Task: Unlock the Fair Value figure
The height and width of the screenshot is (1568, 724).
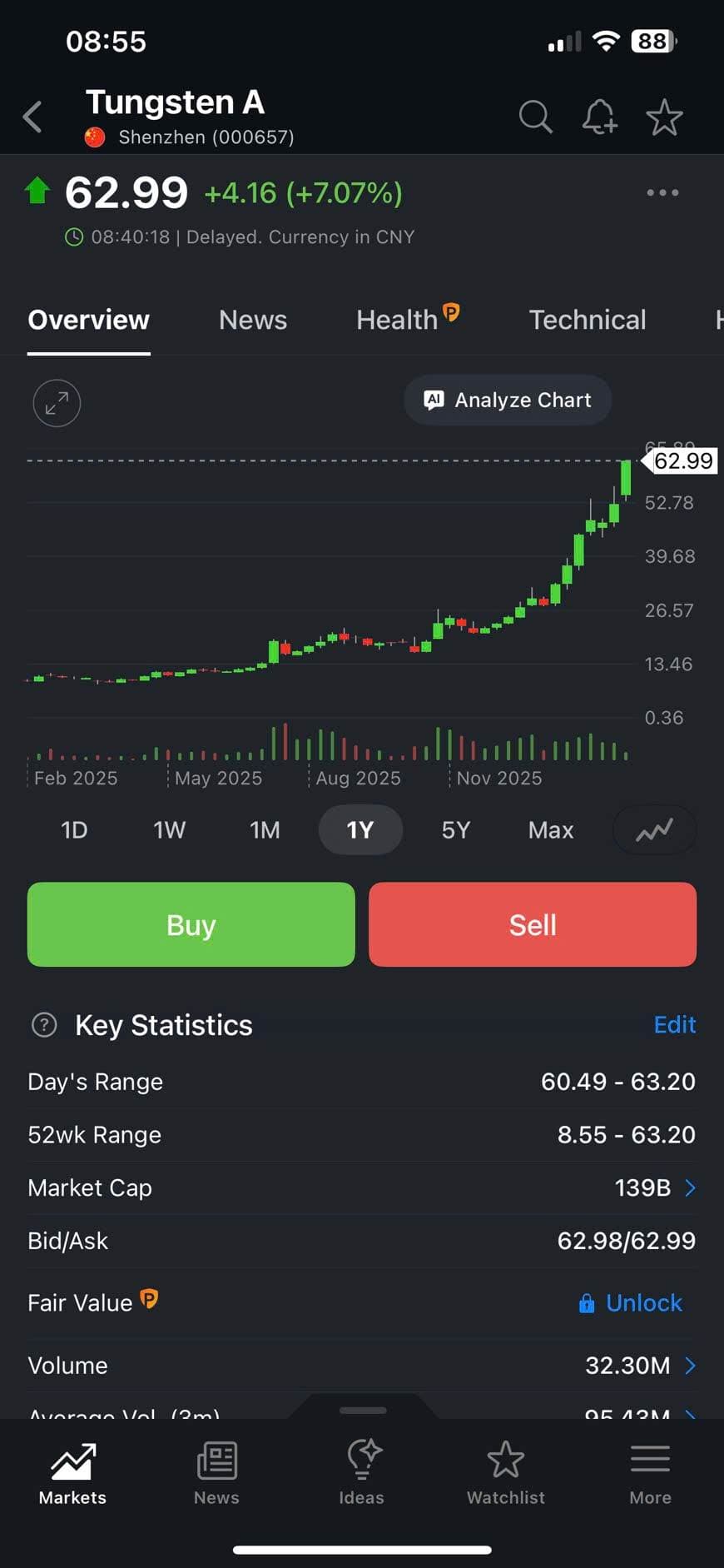Action: [x=631, y=1302]
